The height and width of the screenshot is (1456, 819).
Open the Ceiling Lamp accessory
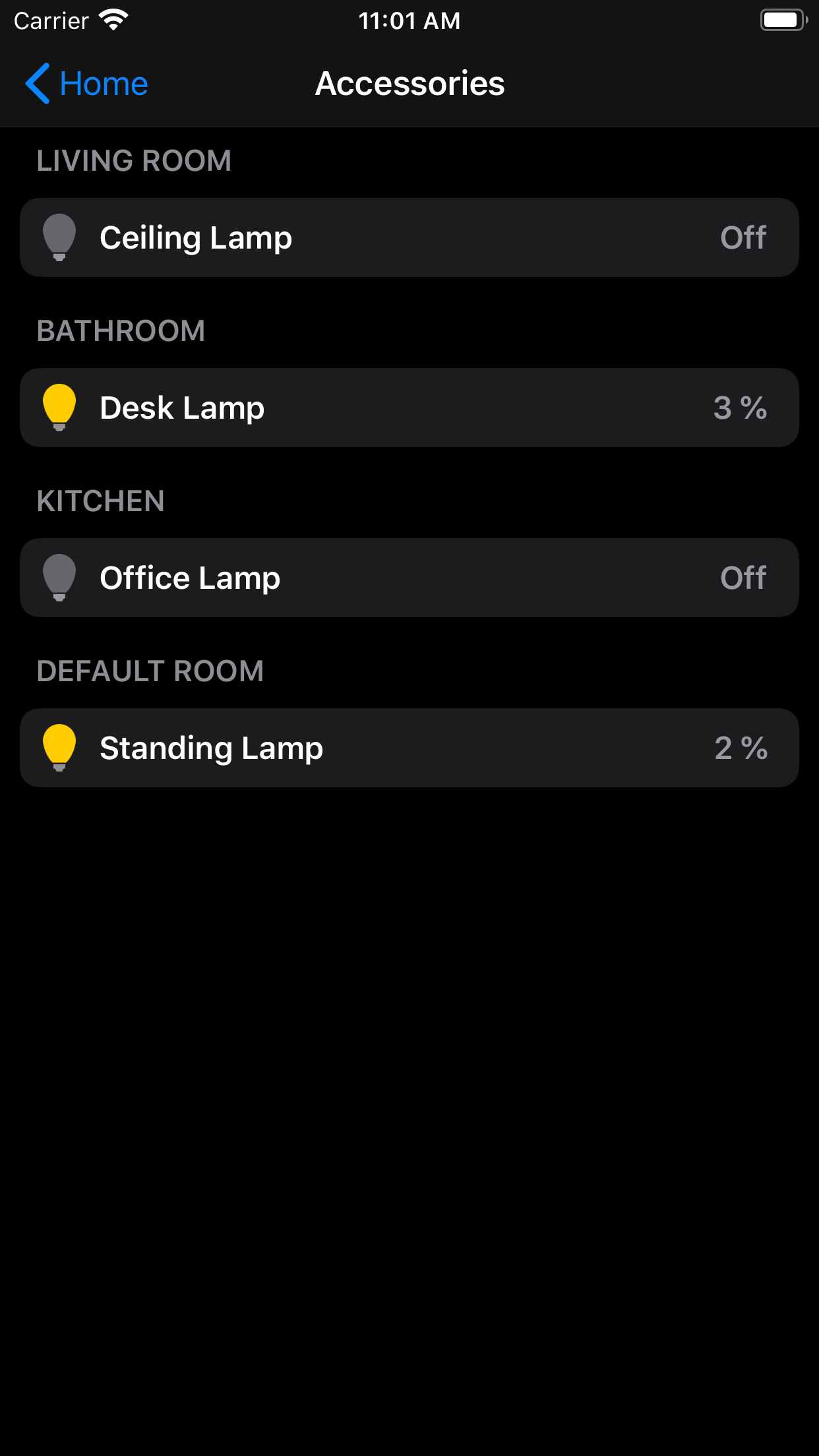[x=409, y=237]
